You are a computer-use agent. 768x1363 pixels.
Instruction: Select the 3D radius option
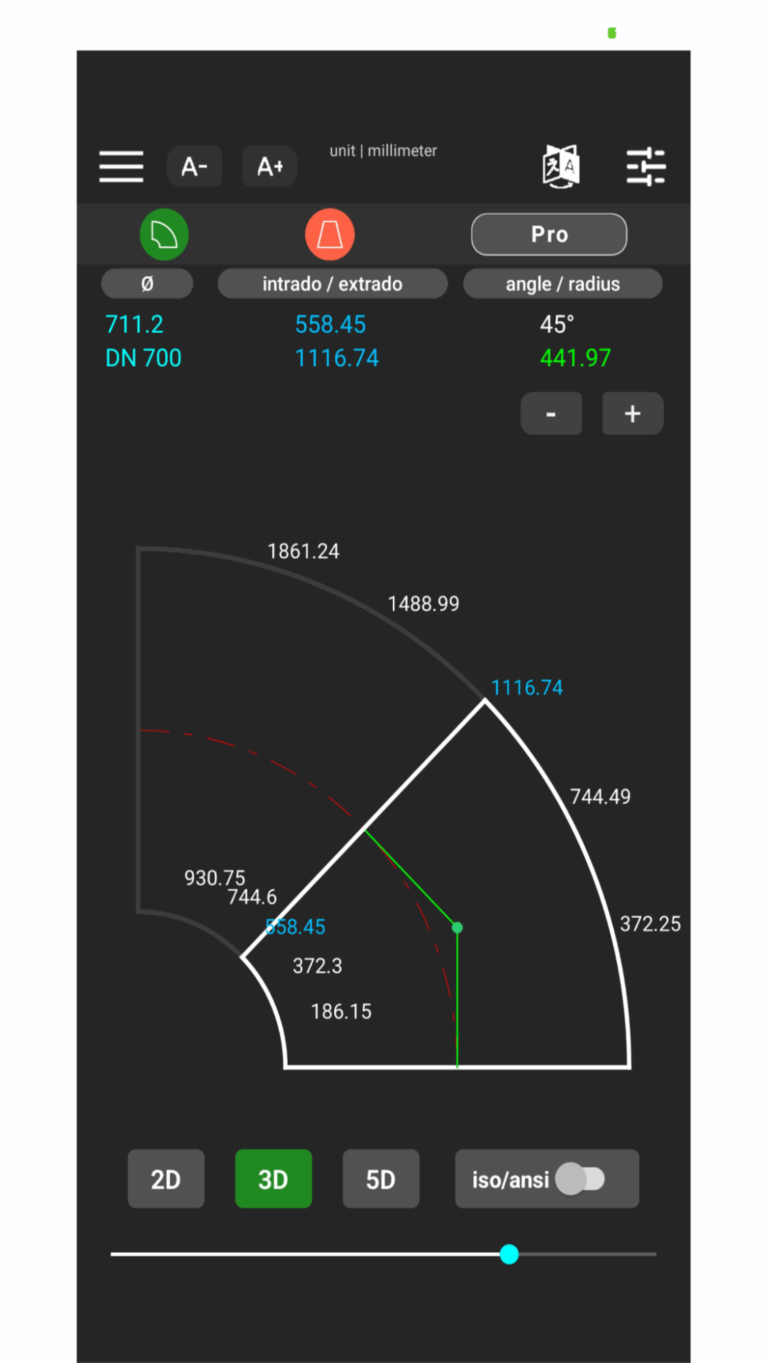[x=273, y=1179]
